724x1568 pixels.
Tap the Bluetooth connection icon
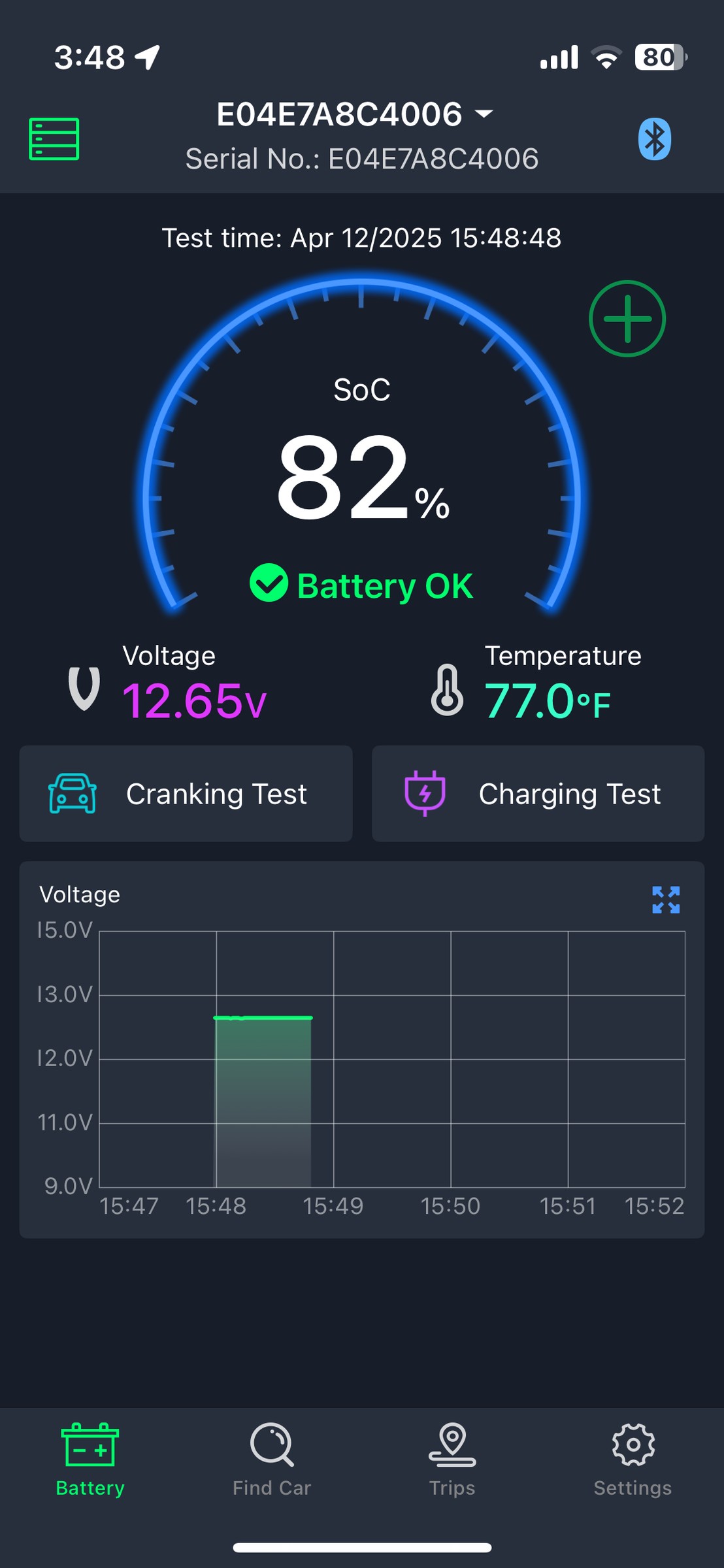(x=655, y=139)
